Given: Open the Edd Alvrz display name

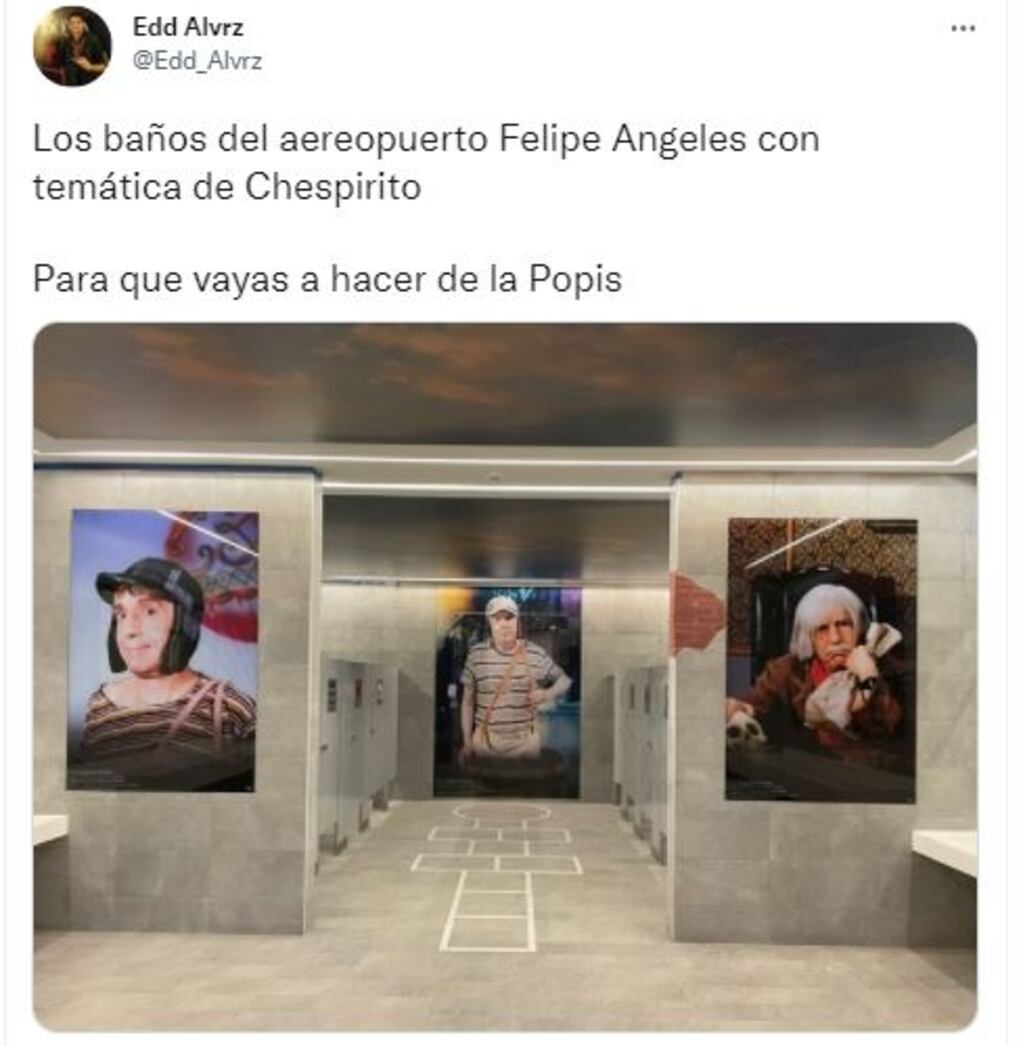Looking at the screenshot, I should [187, 27].
